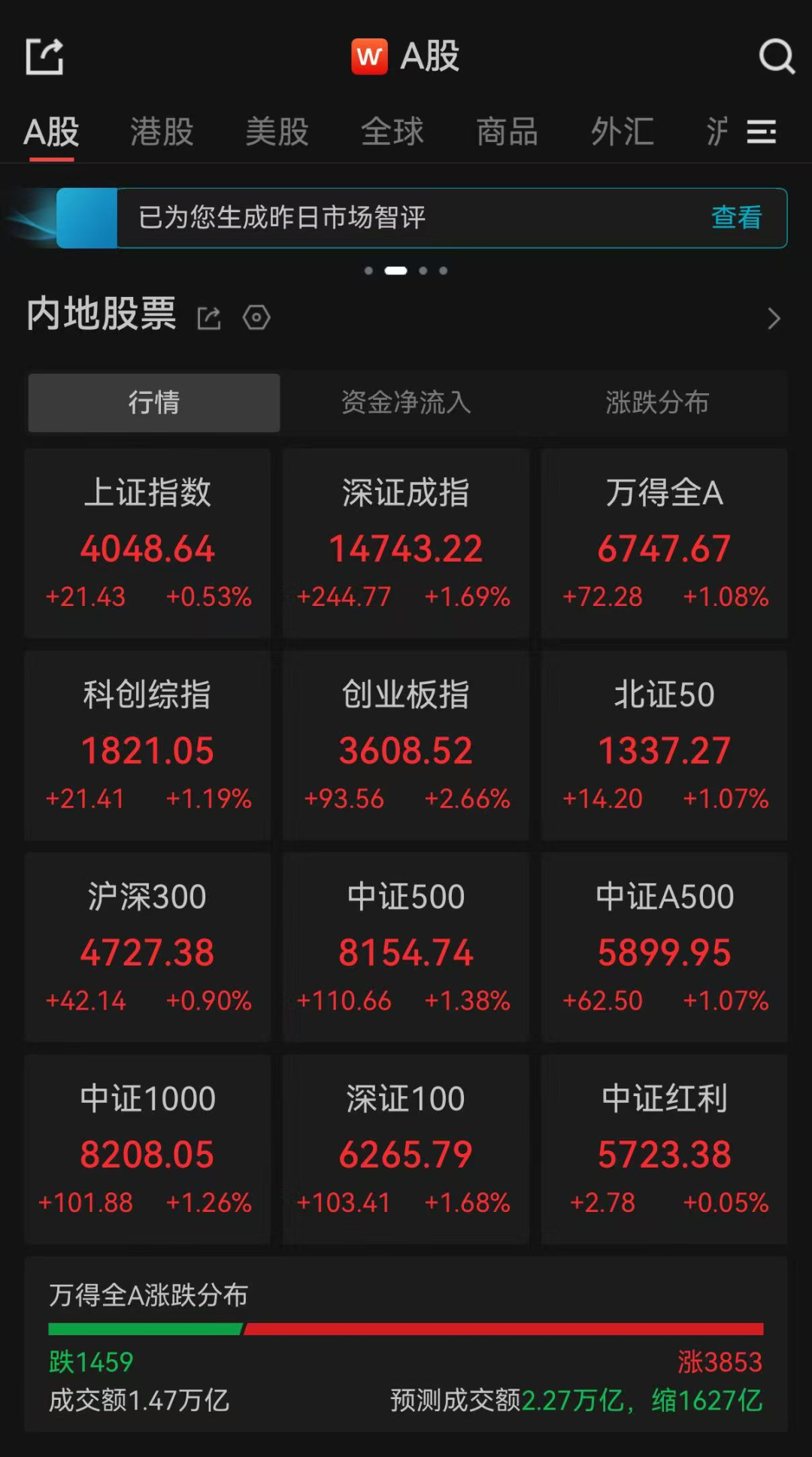
Task: Tap the Wind "W" logo in title bar
Action: click(x=368, y=56)
